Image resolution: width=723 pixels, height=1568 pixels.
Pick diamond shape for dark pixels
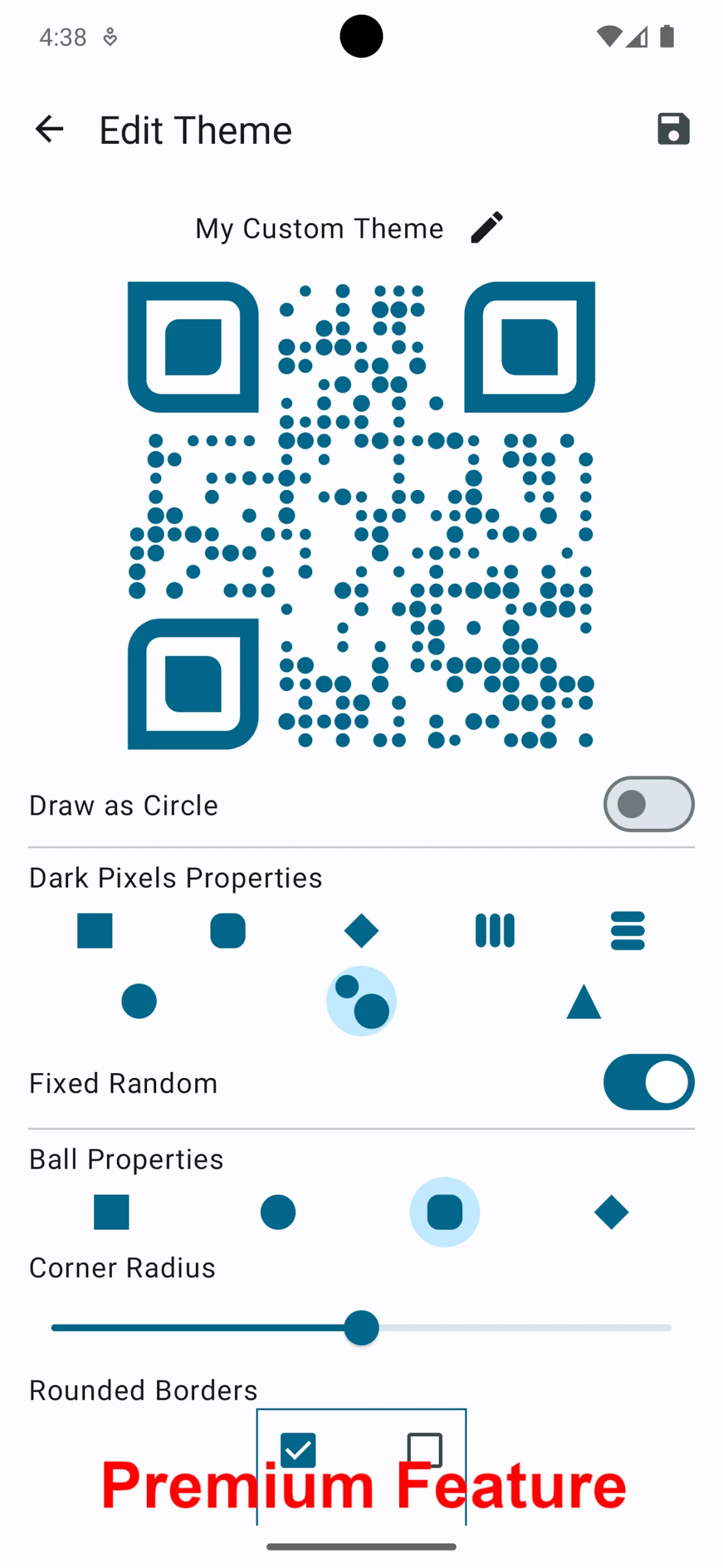(361, 930)
